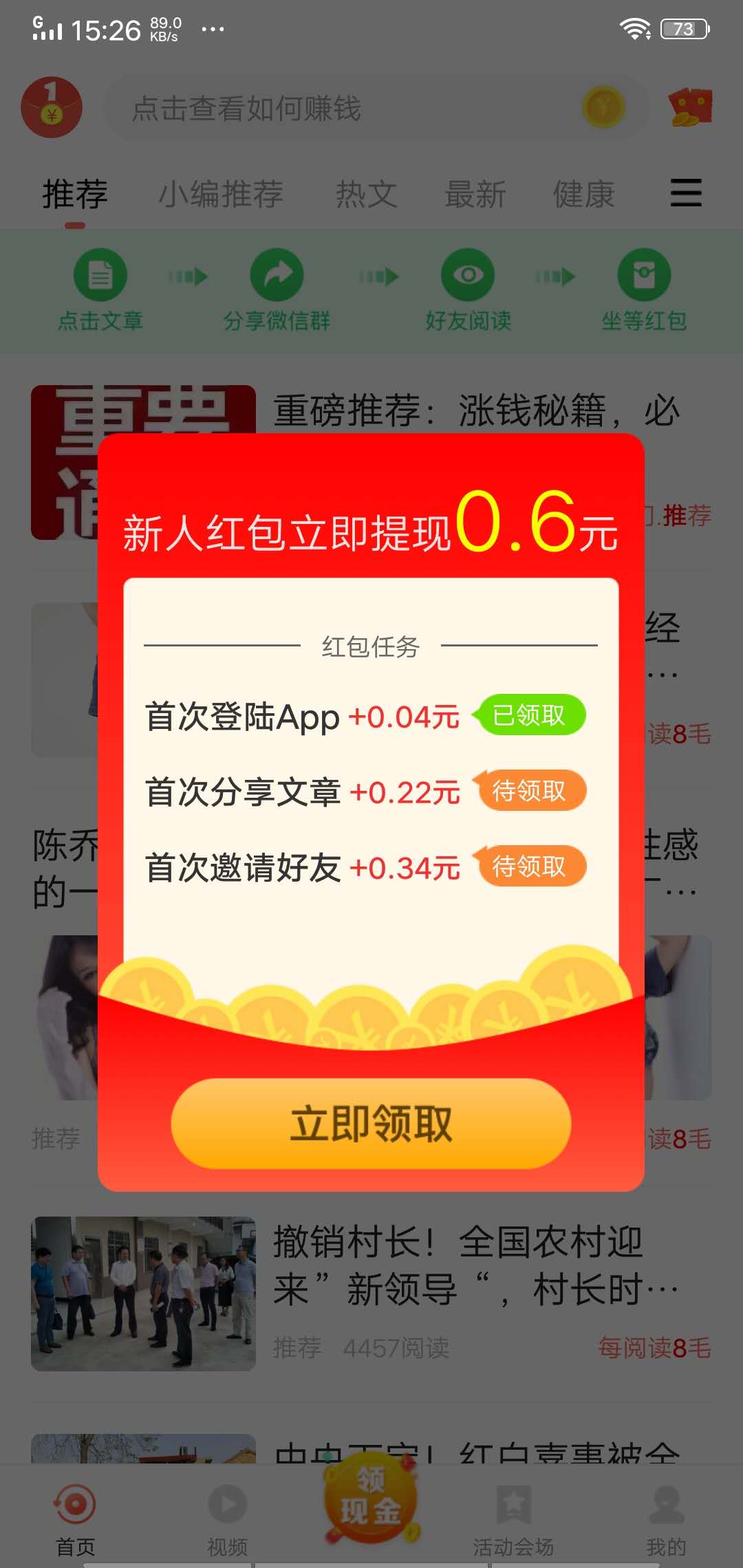Tap the 领现金 cash coin icon

371,1499
